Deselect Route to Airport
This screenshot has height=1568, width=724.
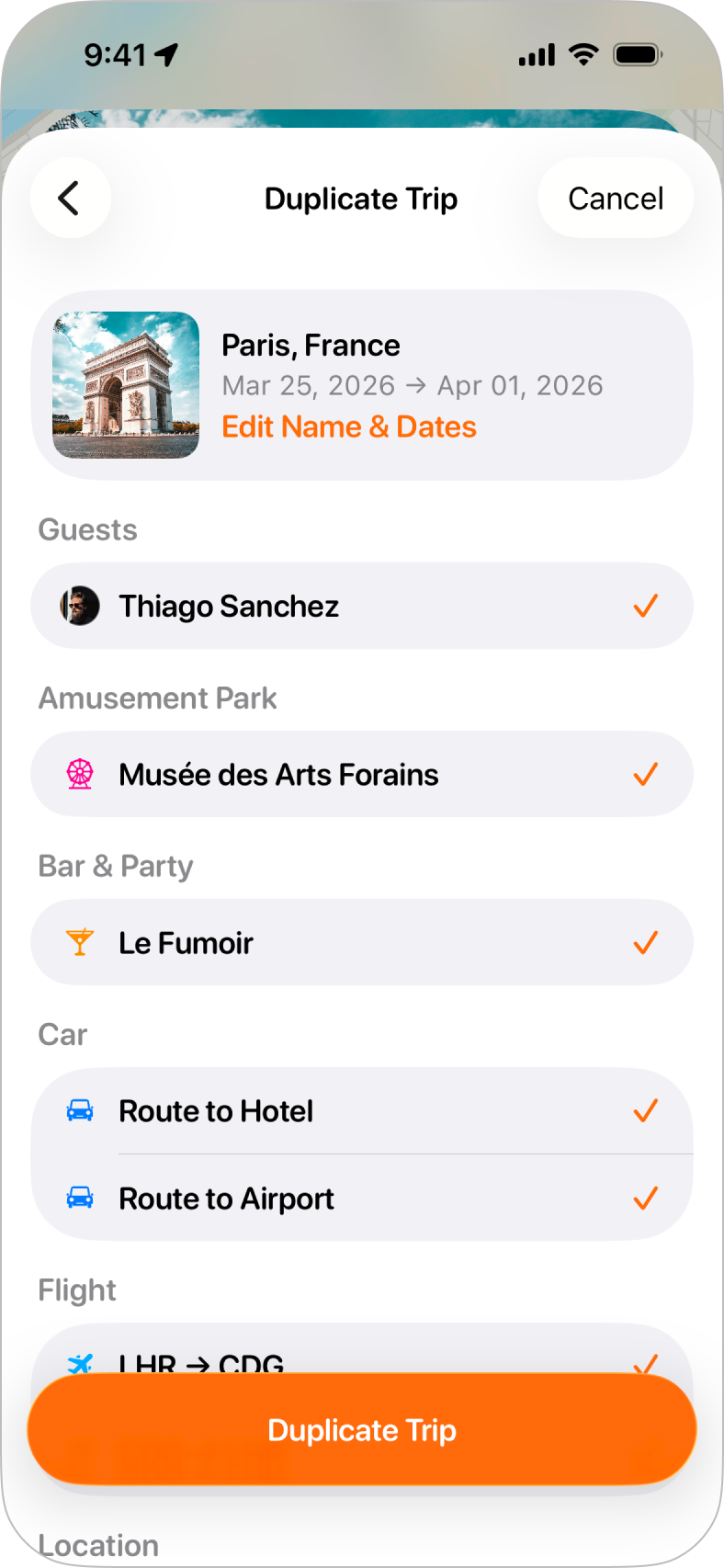(645, 1199)
